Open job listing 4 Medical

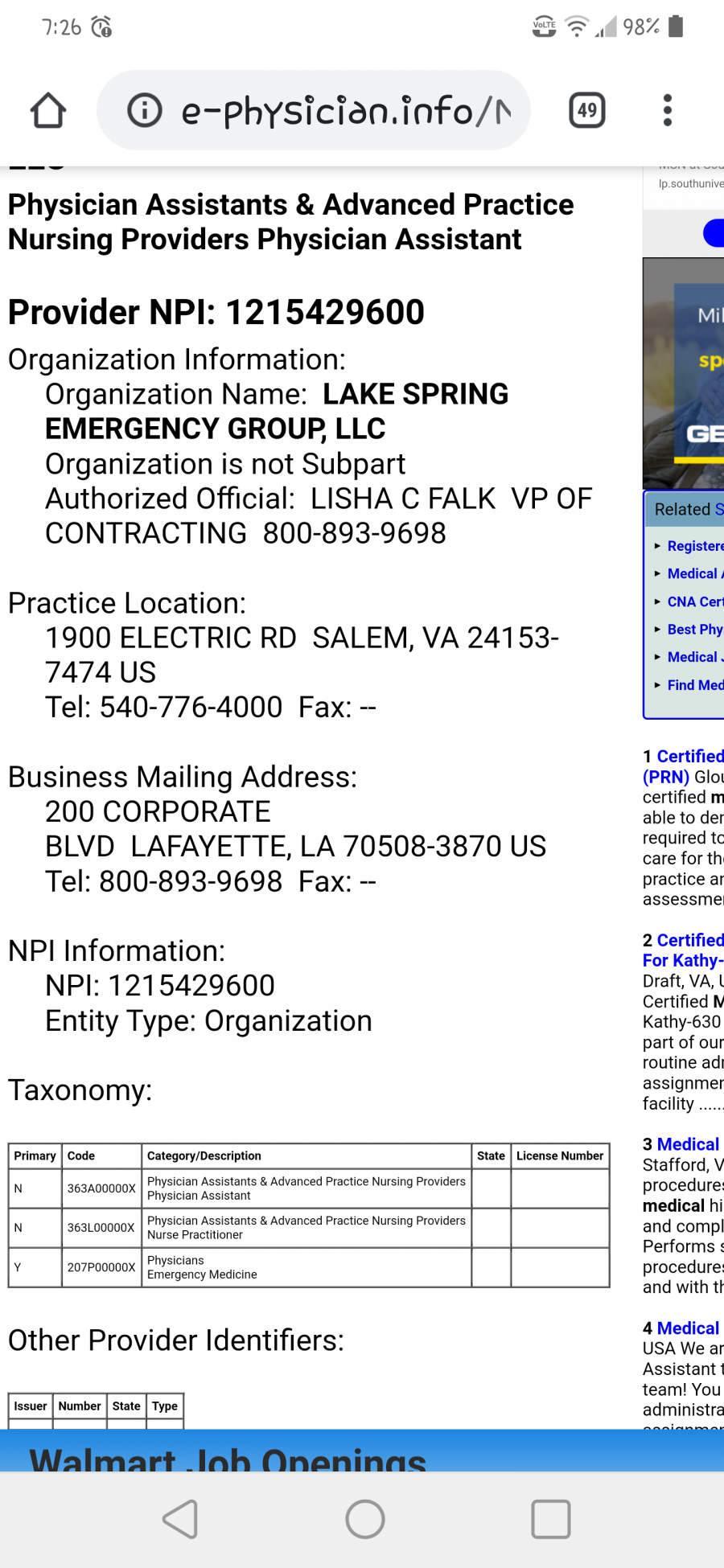click(688, 1328)
